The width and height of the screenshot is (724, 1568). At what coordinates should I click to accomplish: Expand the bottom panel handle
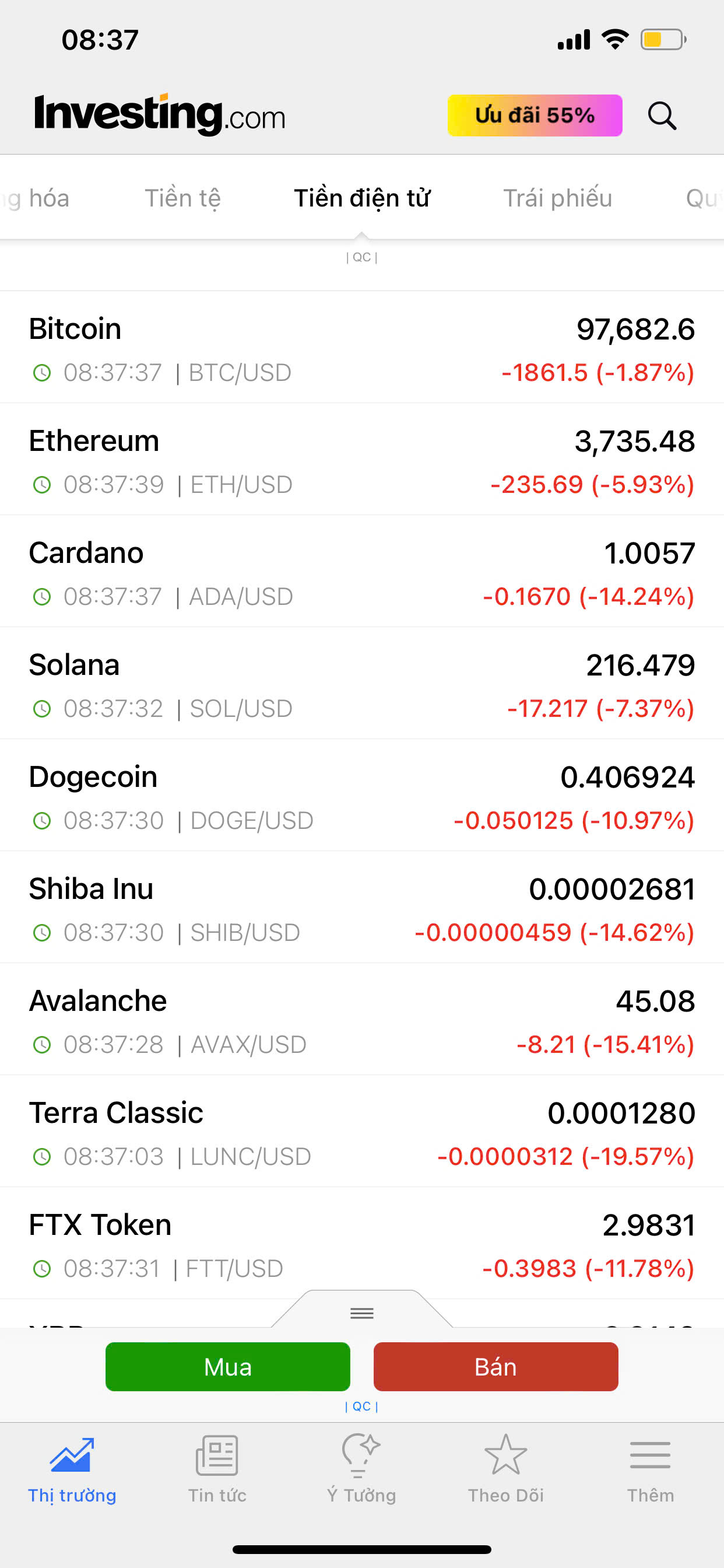[x=361, y=1313]
